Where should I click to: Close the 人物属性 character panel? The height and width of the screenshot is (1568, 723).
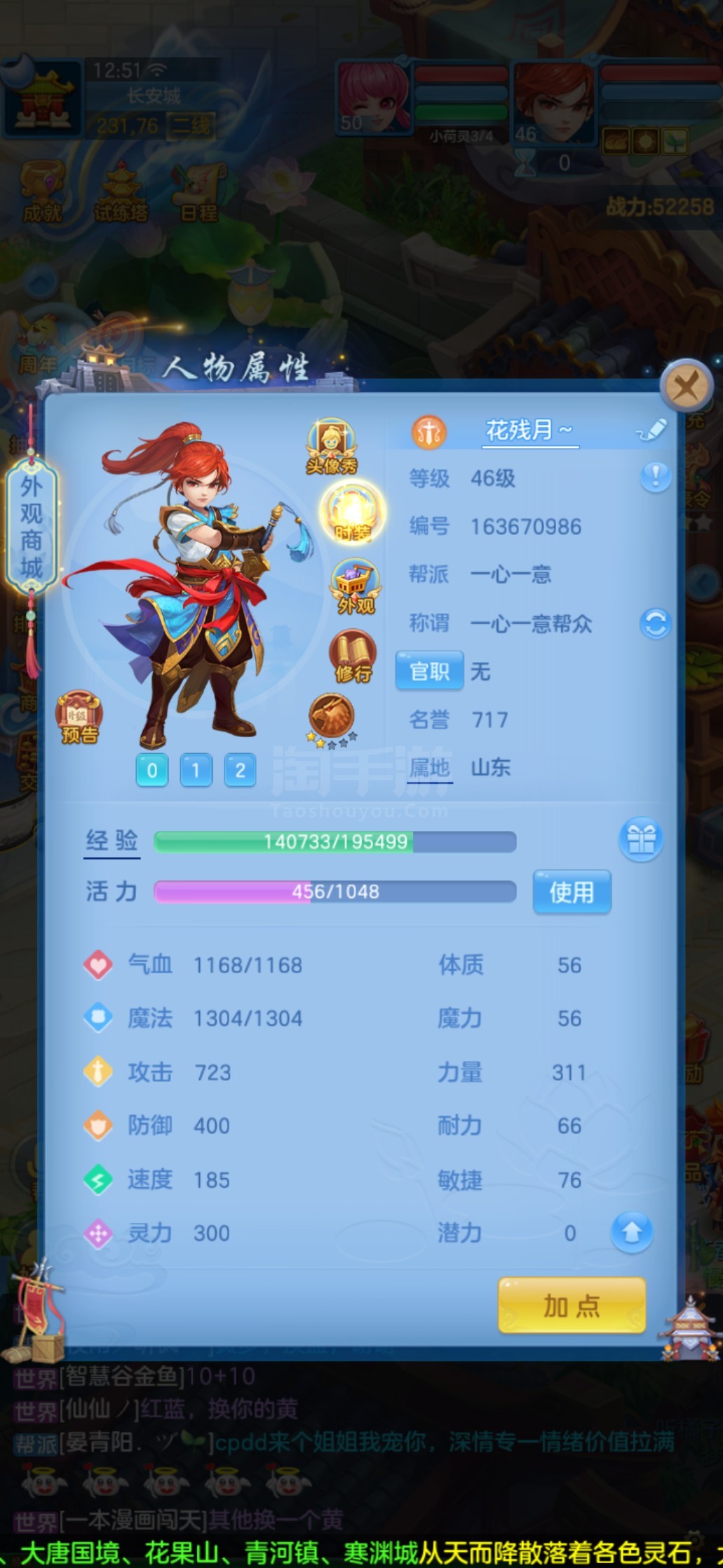[x=686, y=385]
